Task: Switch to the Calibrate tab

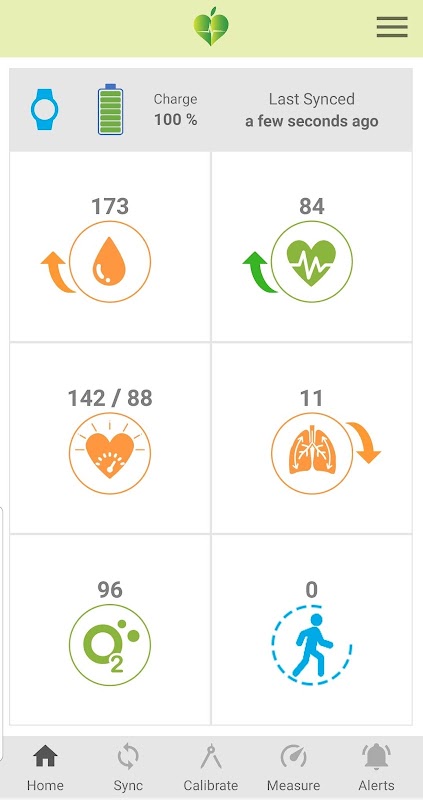Action: [211, 768]
